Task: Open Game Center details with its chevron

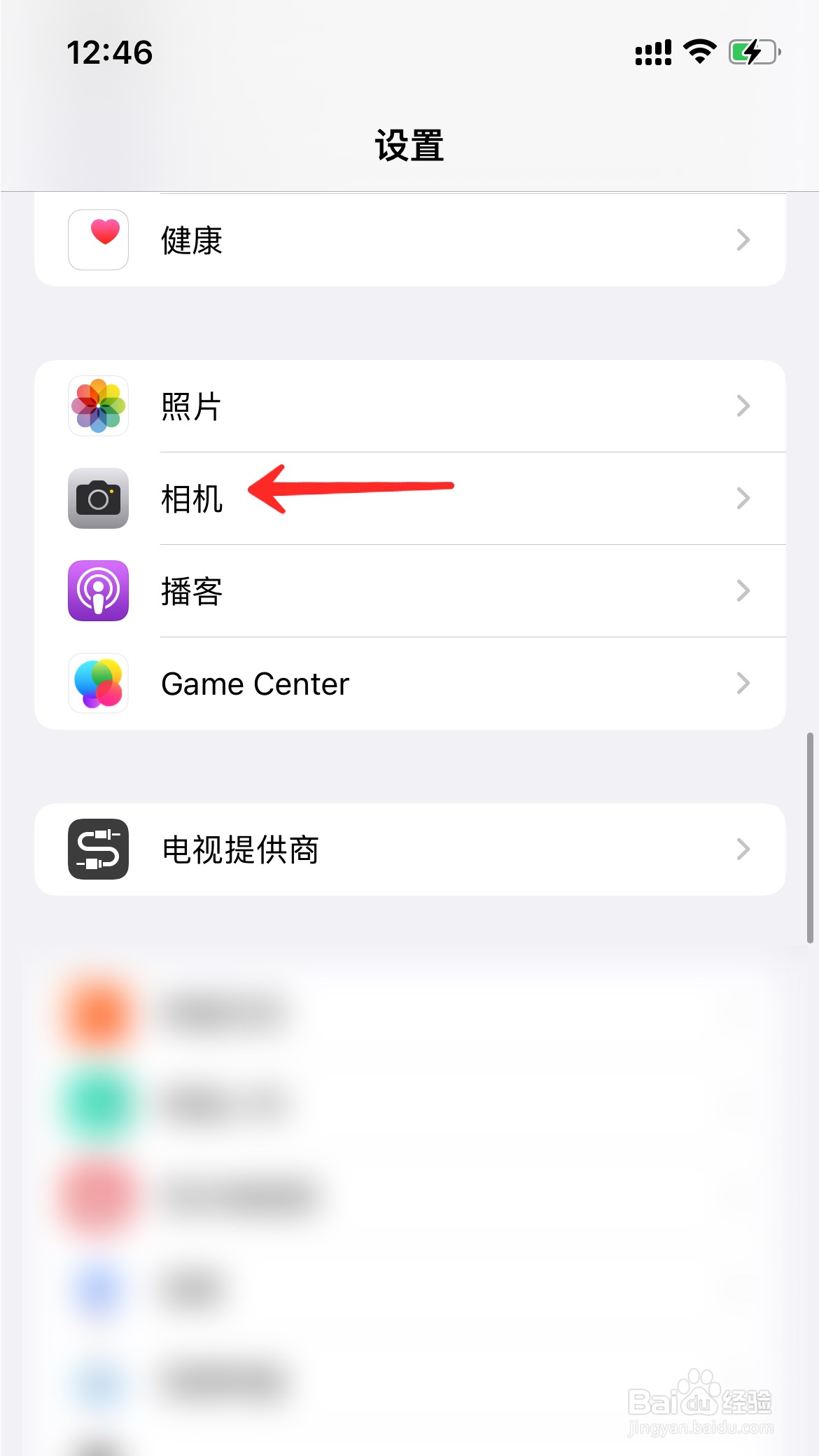Action: click(x=743, y=684)
